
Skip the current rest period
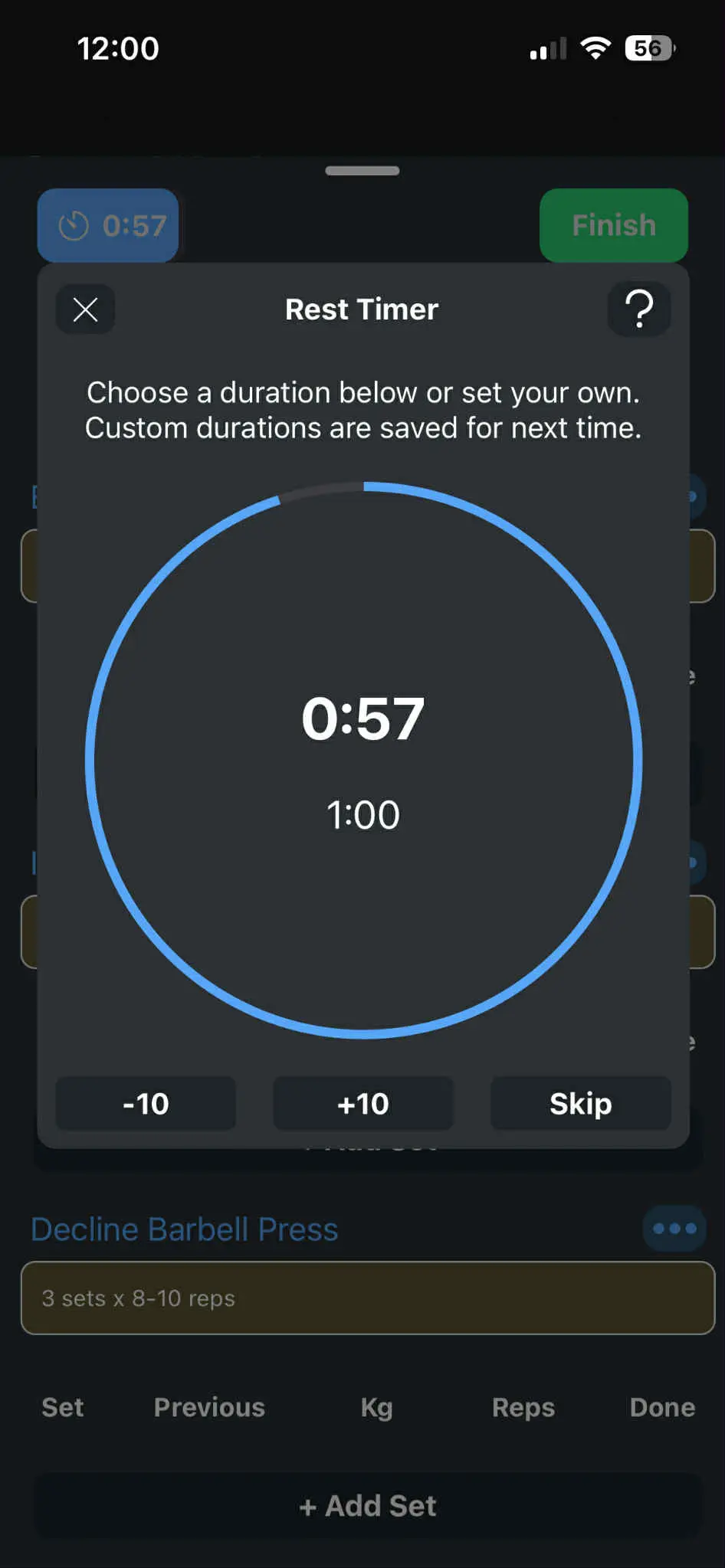580,1103
